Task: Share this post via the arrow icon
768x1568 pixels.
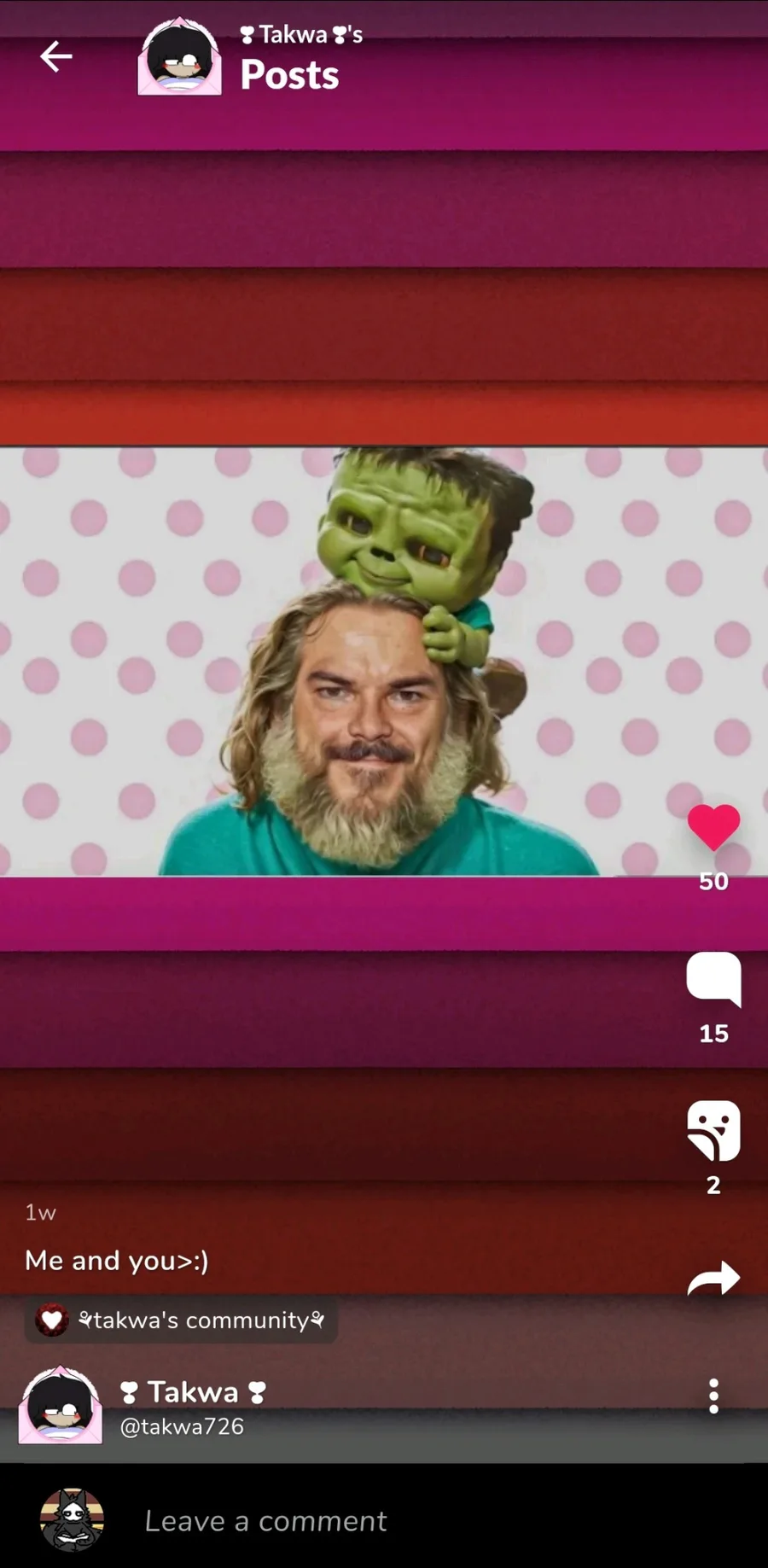Action: (713, 1278)
